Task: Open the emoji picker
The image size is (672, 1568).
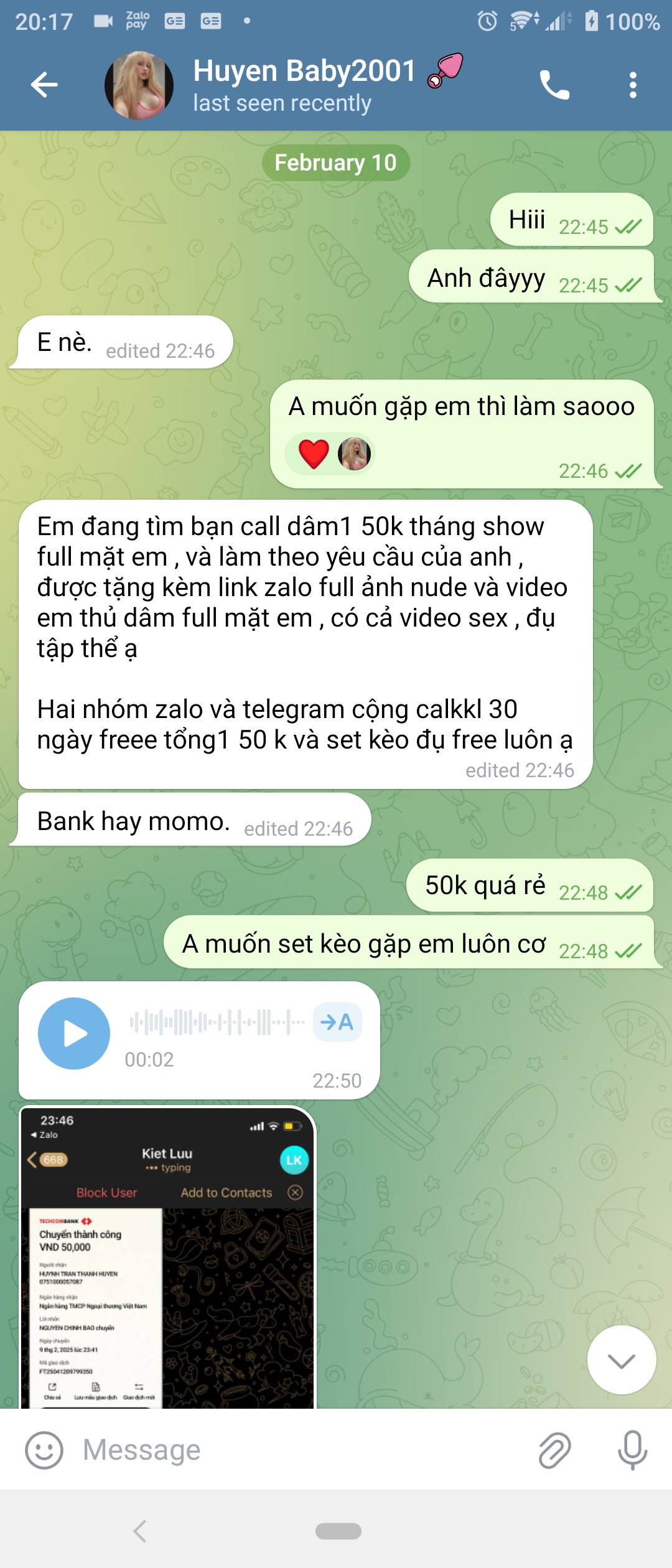Action: tap(44, 1450)
